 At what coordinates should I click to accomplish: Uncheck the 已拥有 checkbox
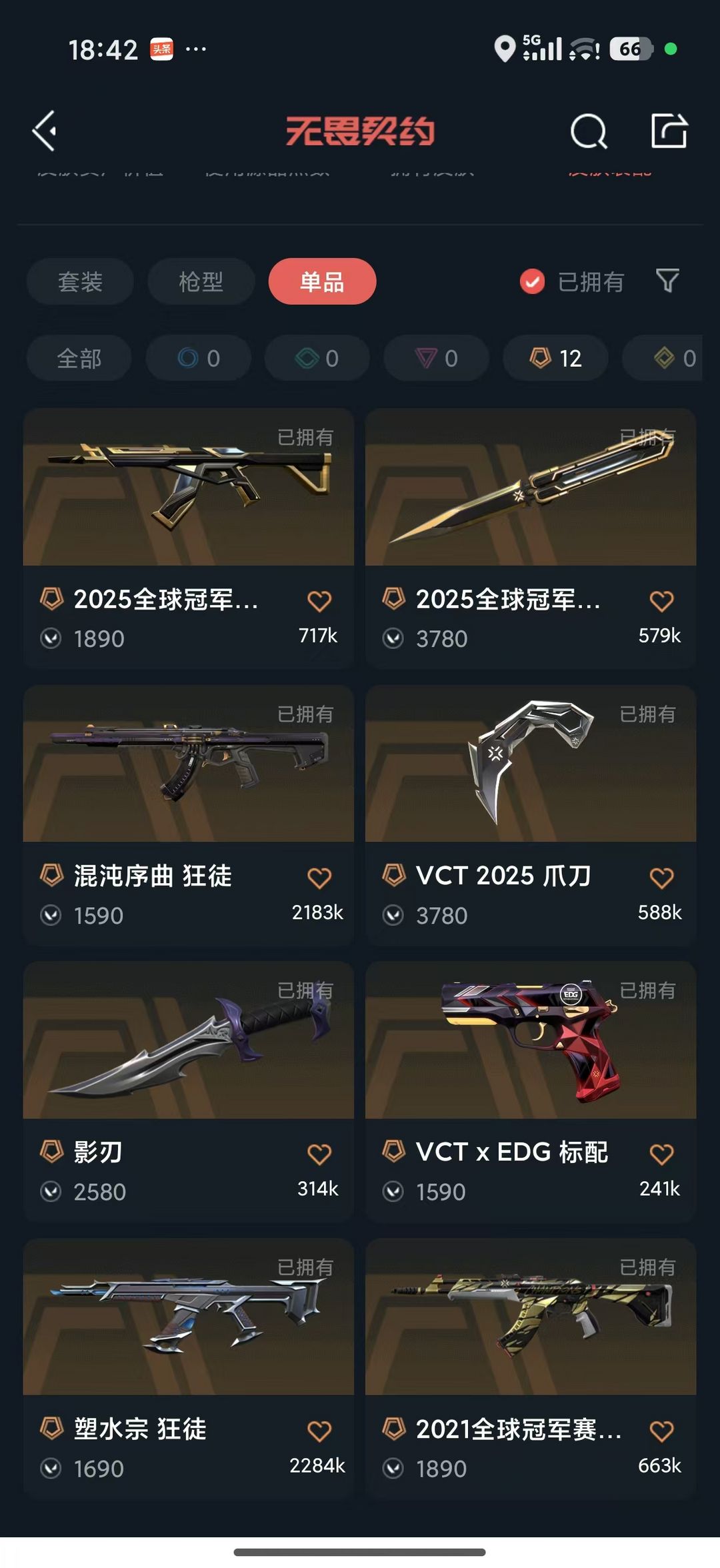coord(532,281)
